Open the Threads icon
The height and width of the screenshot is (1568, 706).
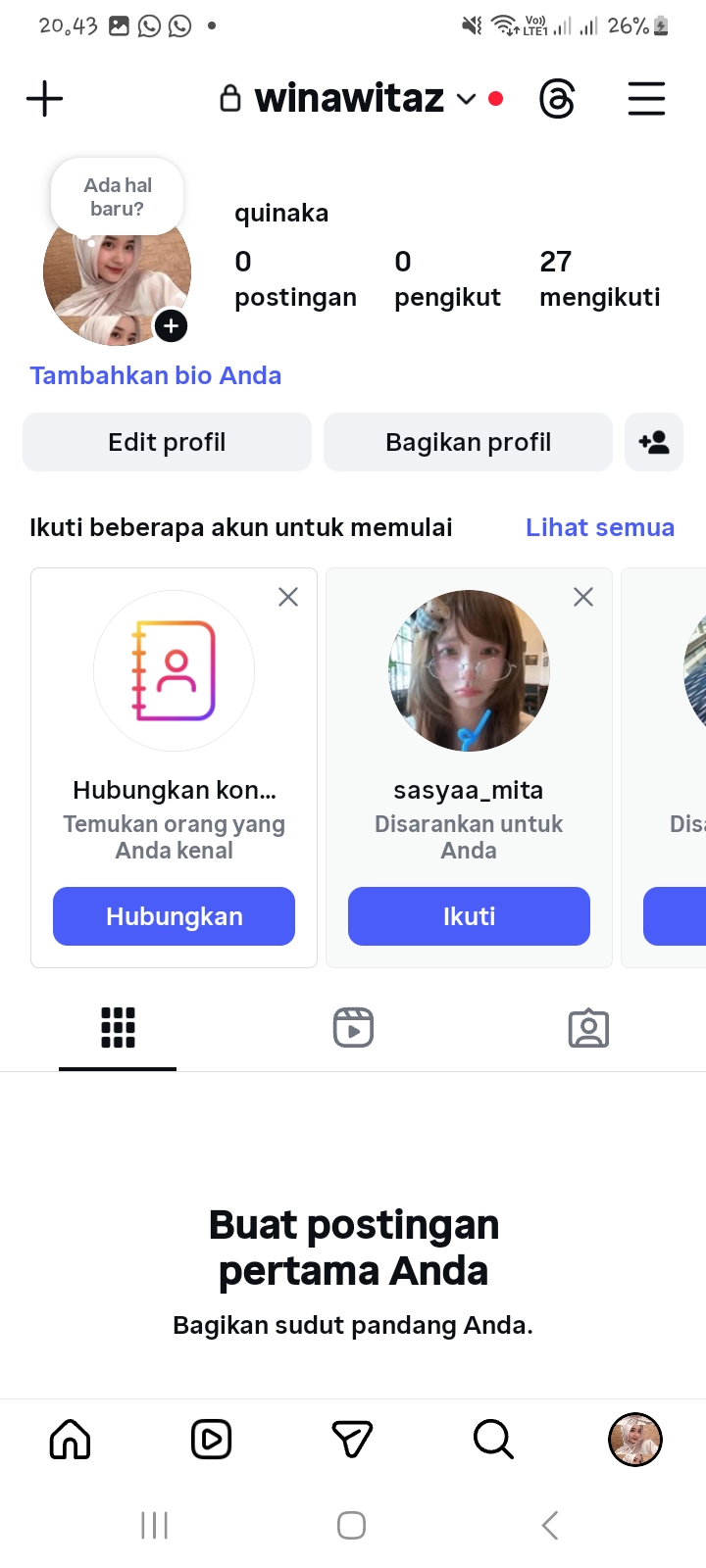pos(557,99)
